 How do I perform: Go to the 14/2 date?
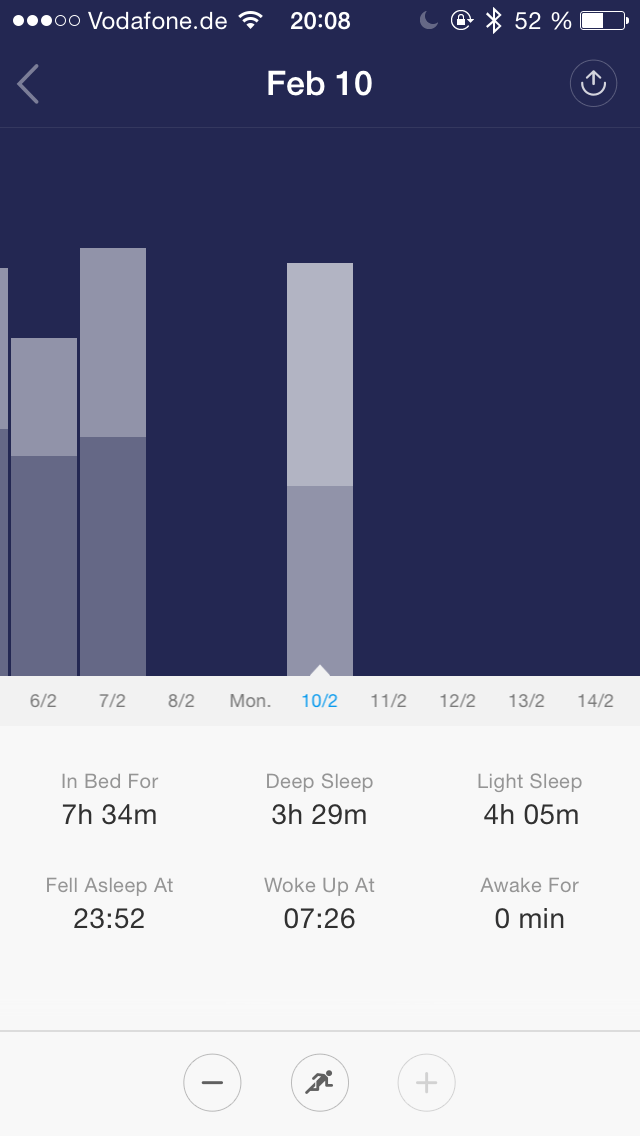pyautogui.click(x=595, y=701)
